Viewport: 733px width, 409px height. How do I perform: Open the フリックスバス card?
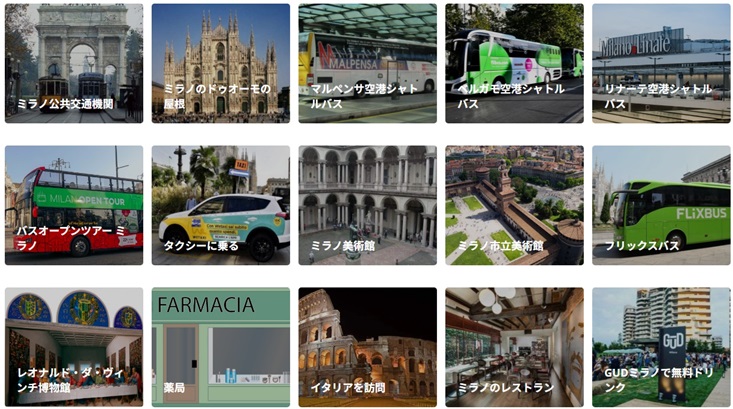click(x=661, y=205)
